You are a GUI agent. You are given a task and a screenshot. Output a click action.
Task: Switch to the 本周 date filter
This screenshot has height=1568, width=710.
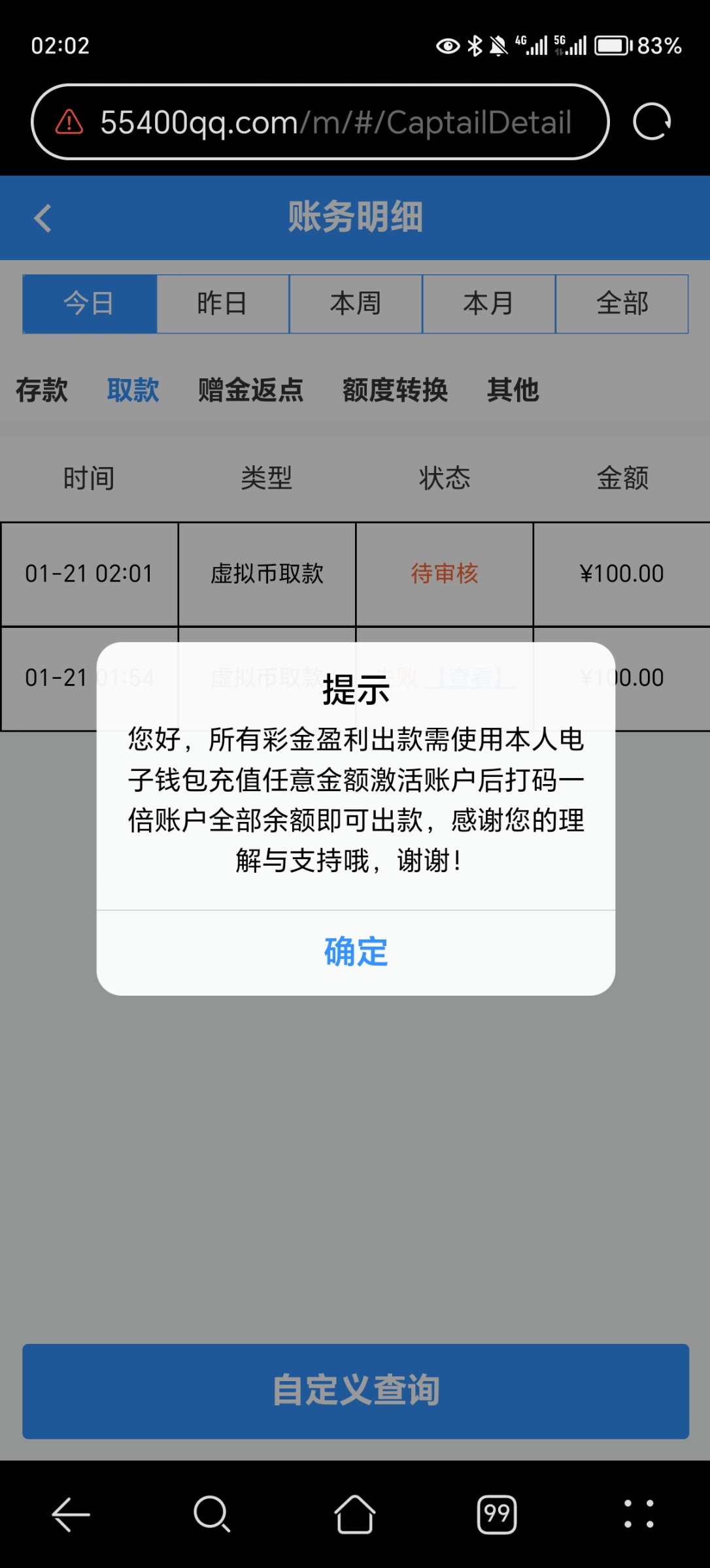click(356, 304)
